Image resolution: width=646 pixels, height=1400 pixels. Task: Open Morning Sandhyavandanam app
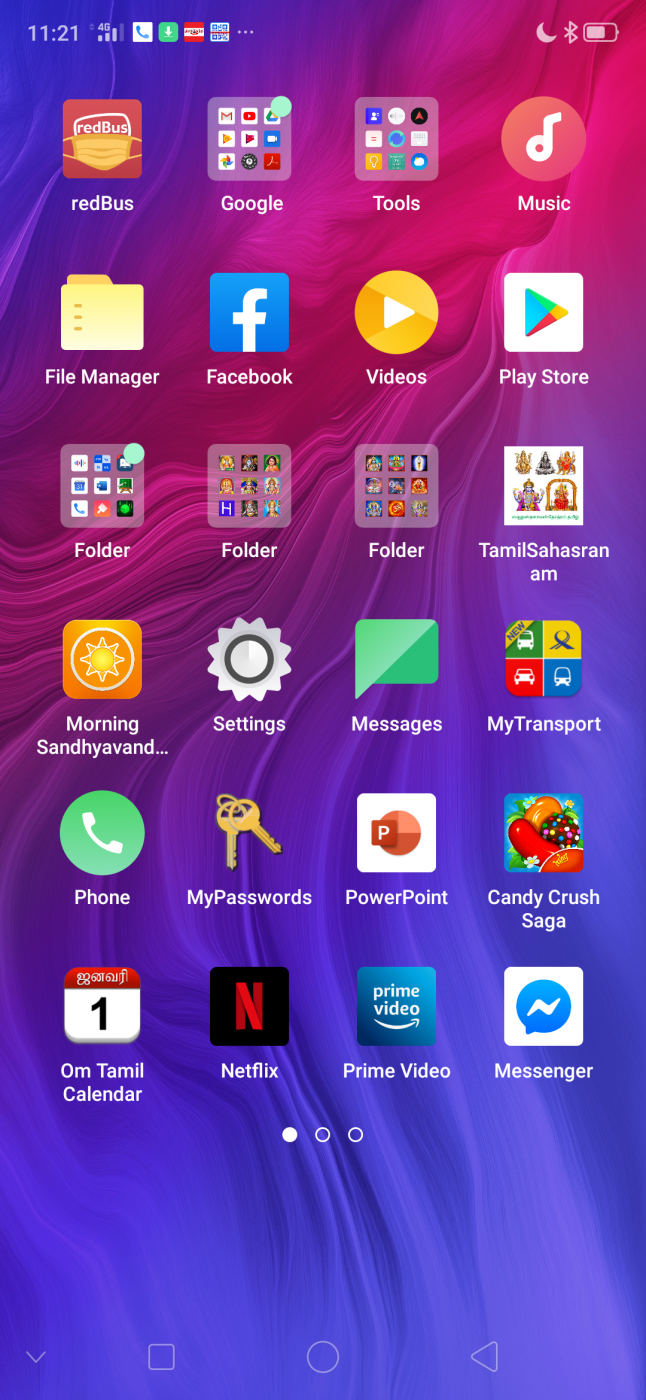102,660
